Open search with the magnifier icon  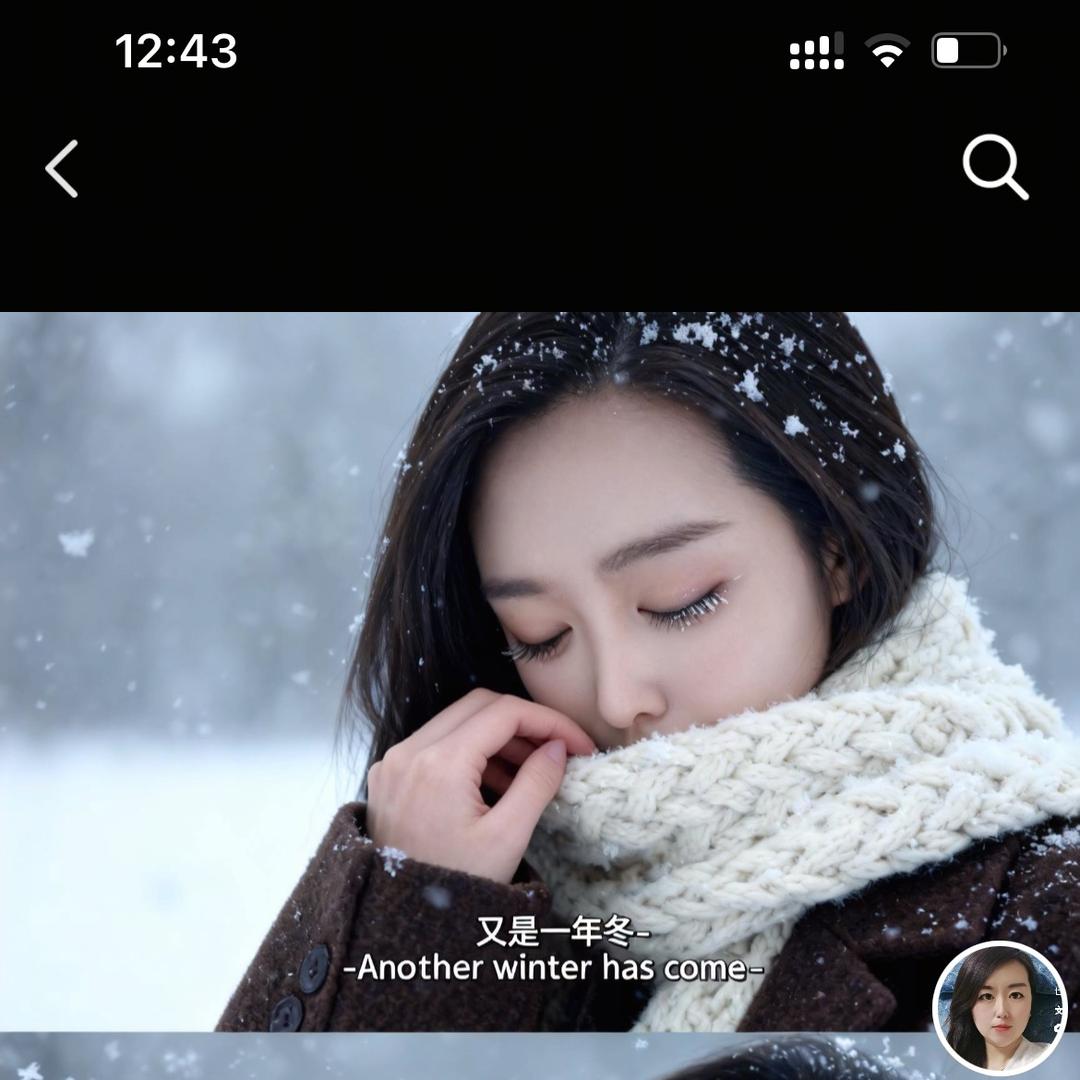coord(994,167)
